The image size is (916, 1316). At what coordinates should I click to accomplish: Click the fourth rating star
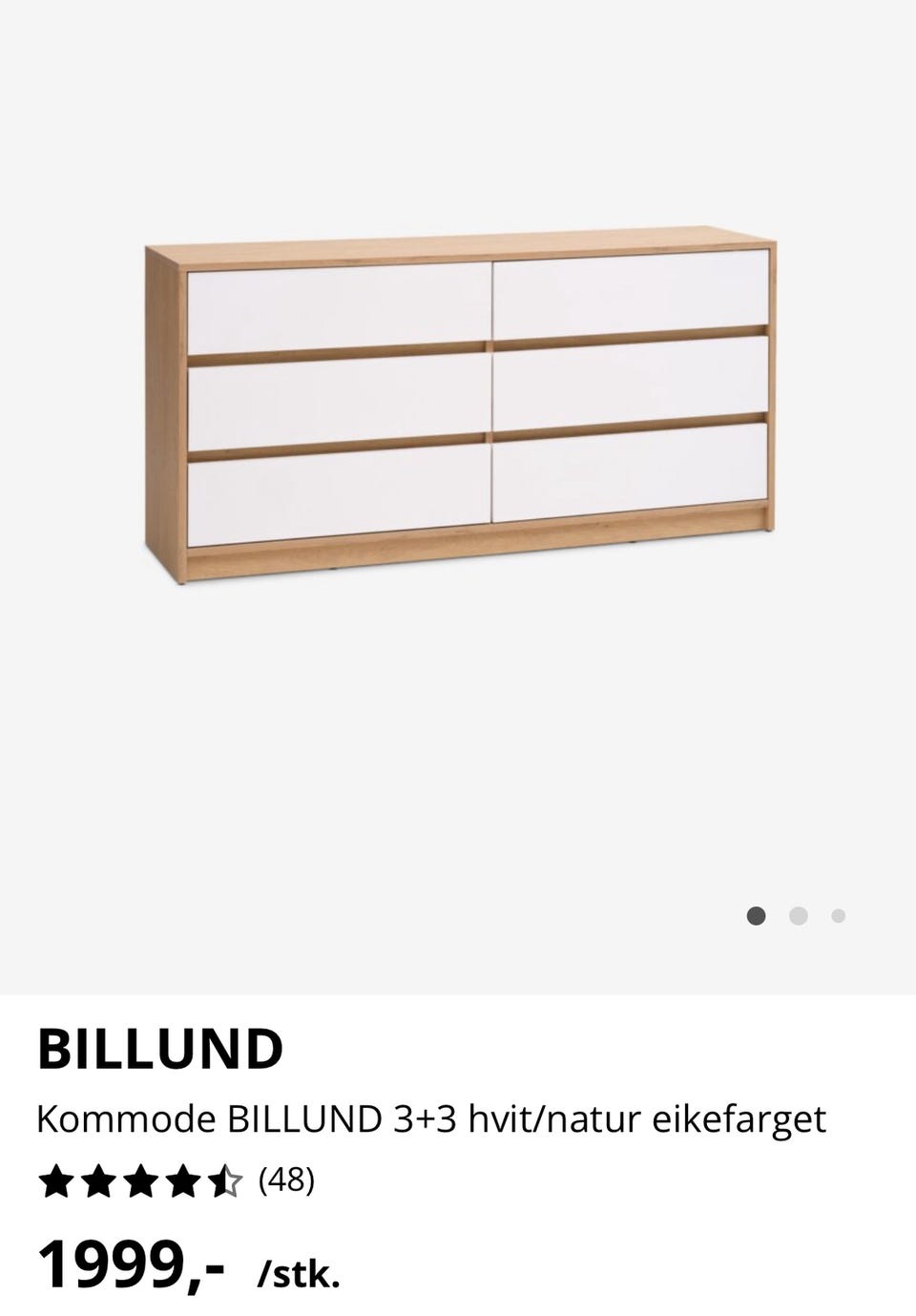coord(181,1183)
